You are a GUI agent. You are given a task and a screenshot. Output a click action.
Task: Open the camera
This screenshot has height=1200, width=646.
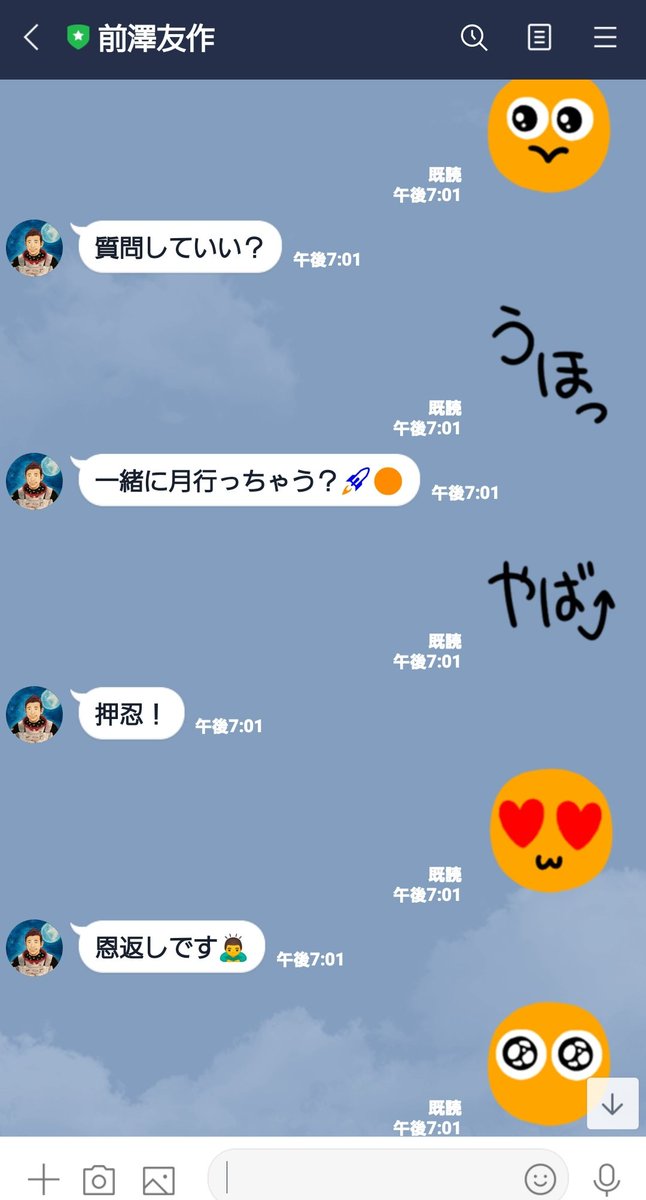[99, 1179]
